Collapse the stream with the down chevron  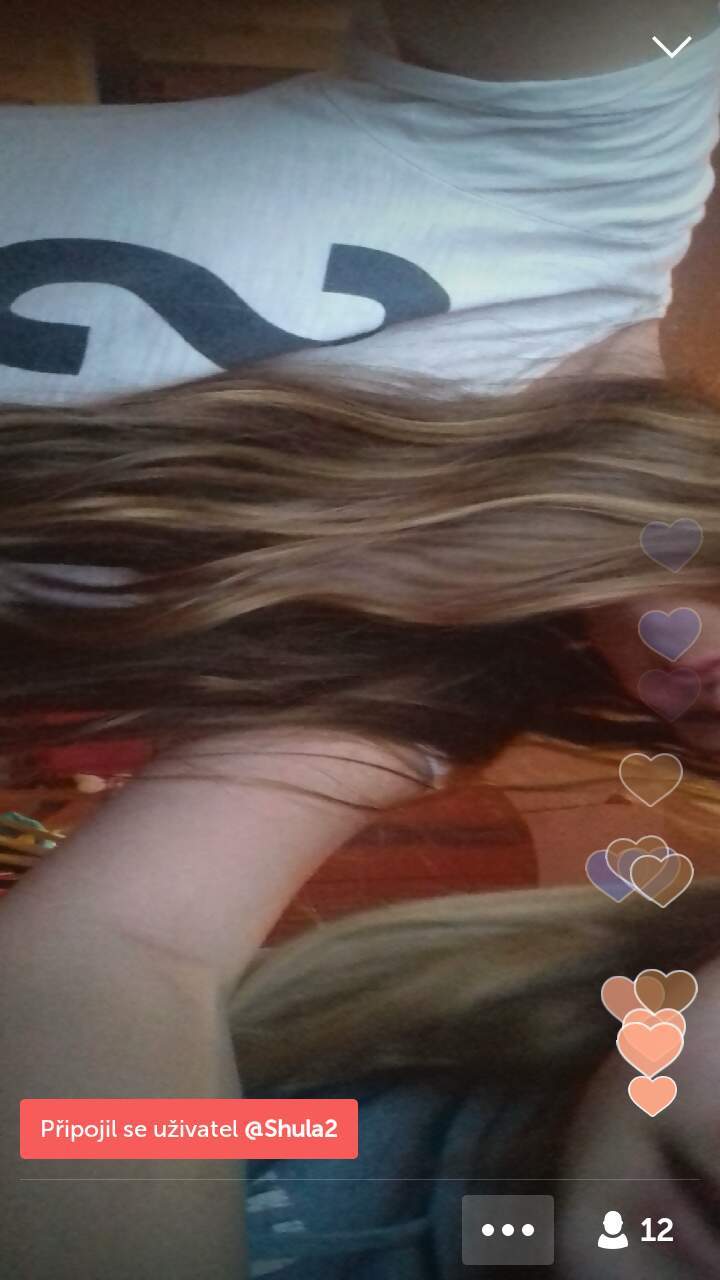671,46
